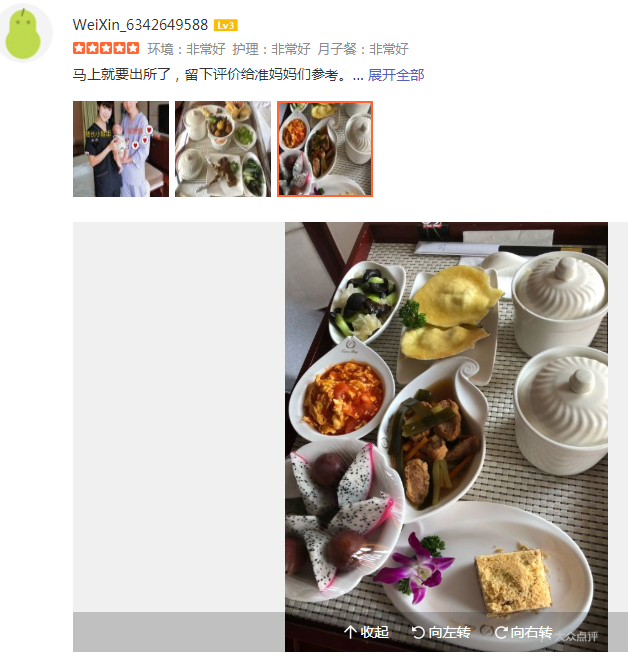Open the WeiXin_6342649588 user profile
Screen dimensions: 628x660
coord(140,24)
